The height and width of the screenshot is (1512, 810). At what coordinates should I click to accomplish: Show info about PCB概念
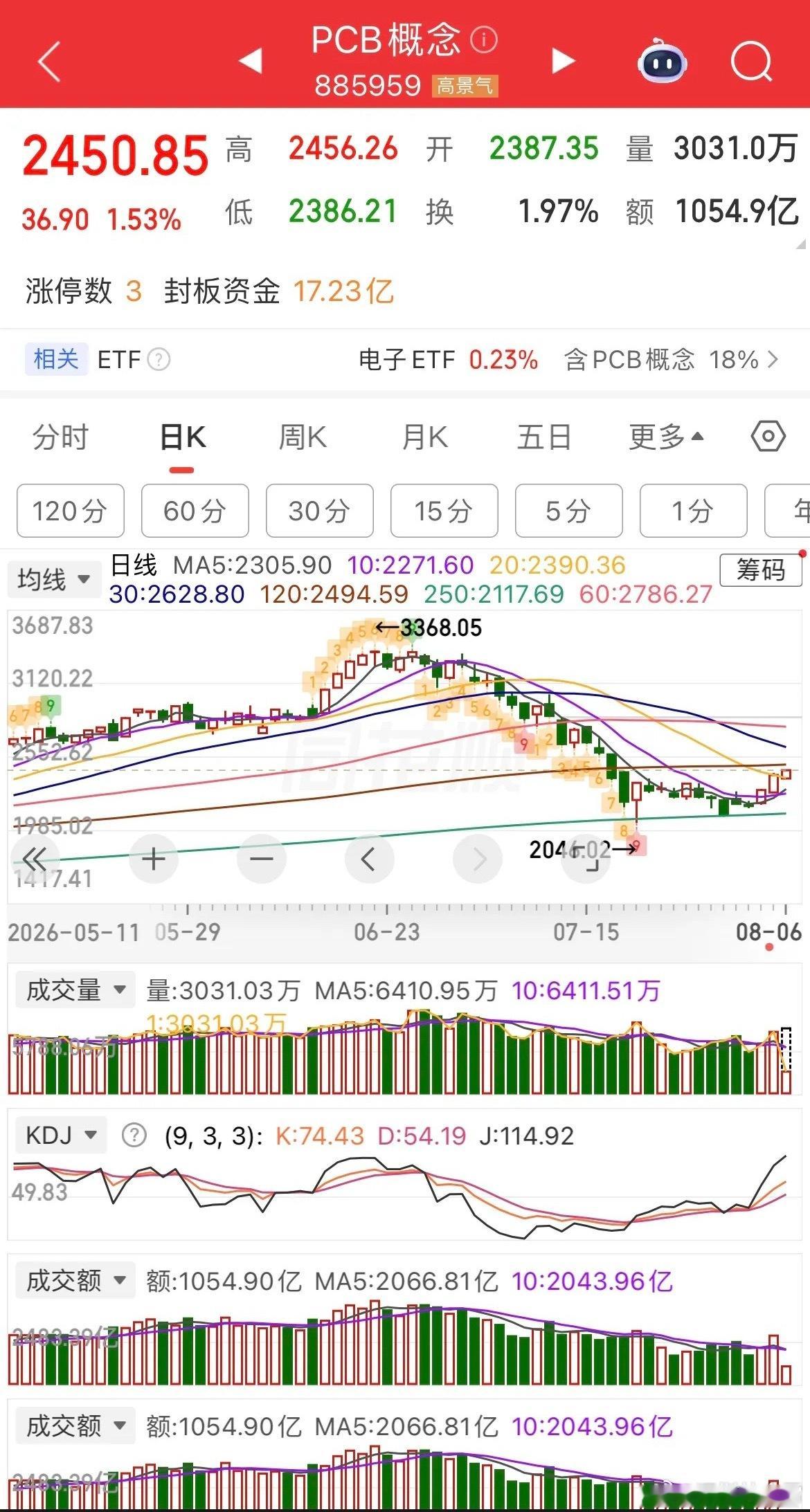point(483,40)
